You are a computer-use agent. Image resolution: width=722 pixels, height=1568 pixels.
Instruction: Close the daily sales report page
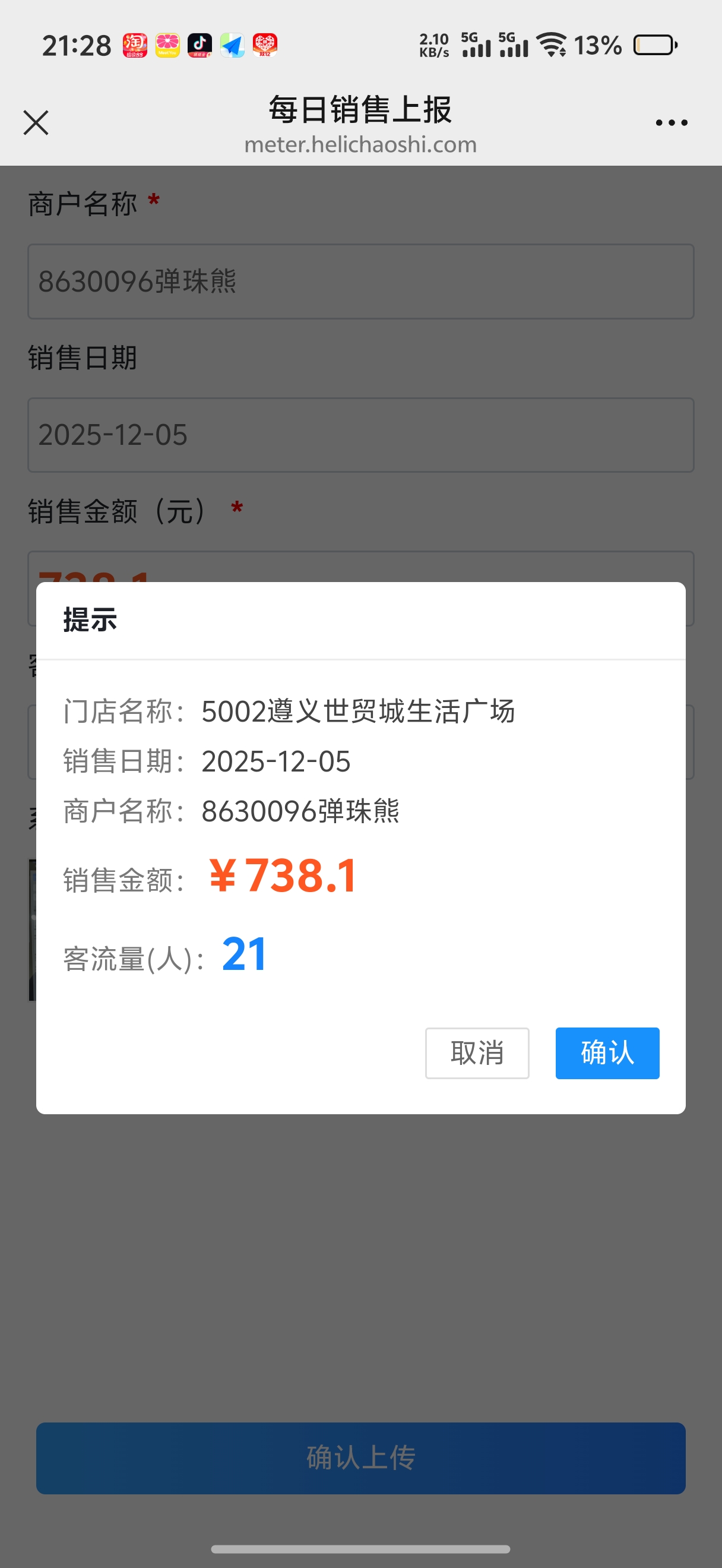click(x=36, y=122)
